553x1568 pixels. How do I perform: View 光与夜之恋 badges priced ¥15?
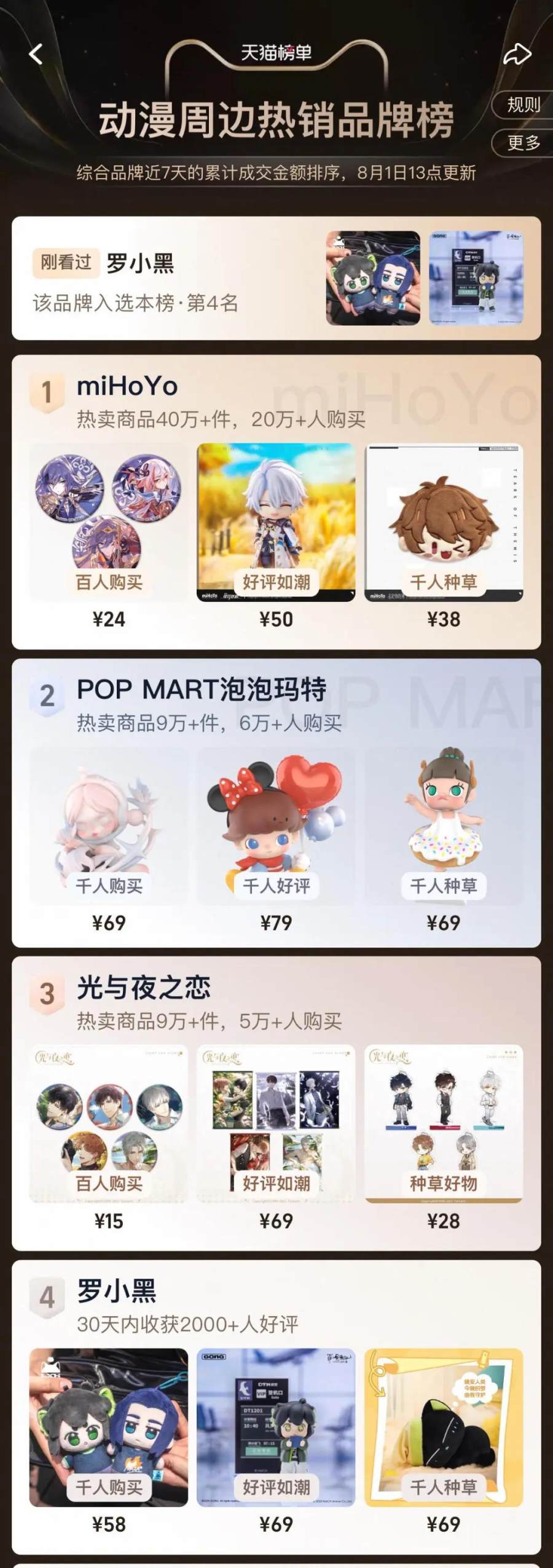coord(109,1123)
